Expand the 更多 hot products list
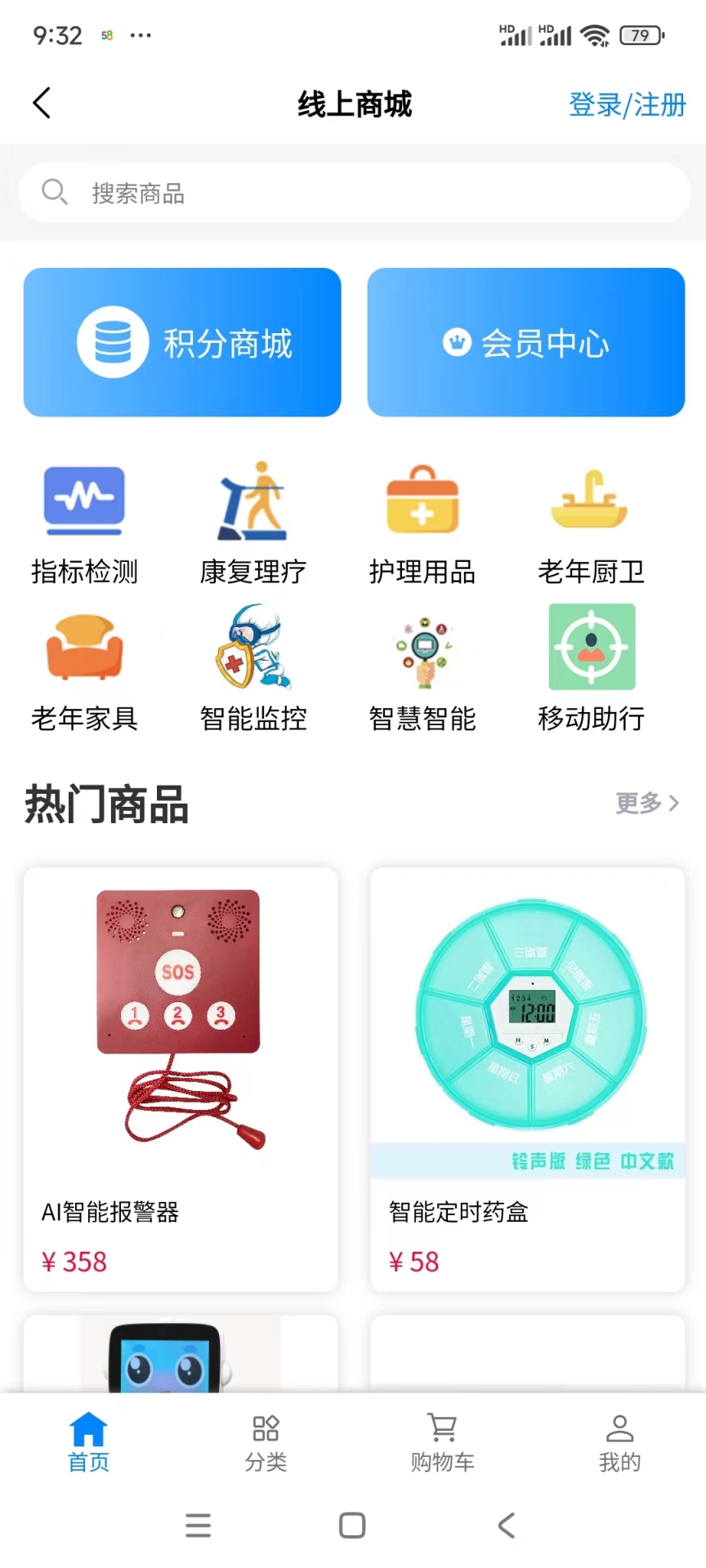The image size is (706, 1568). click(646, 804)
